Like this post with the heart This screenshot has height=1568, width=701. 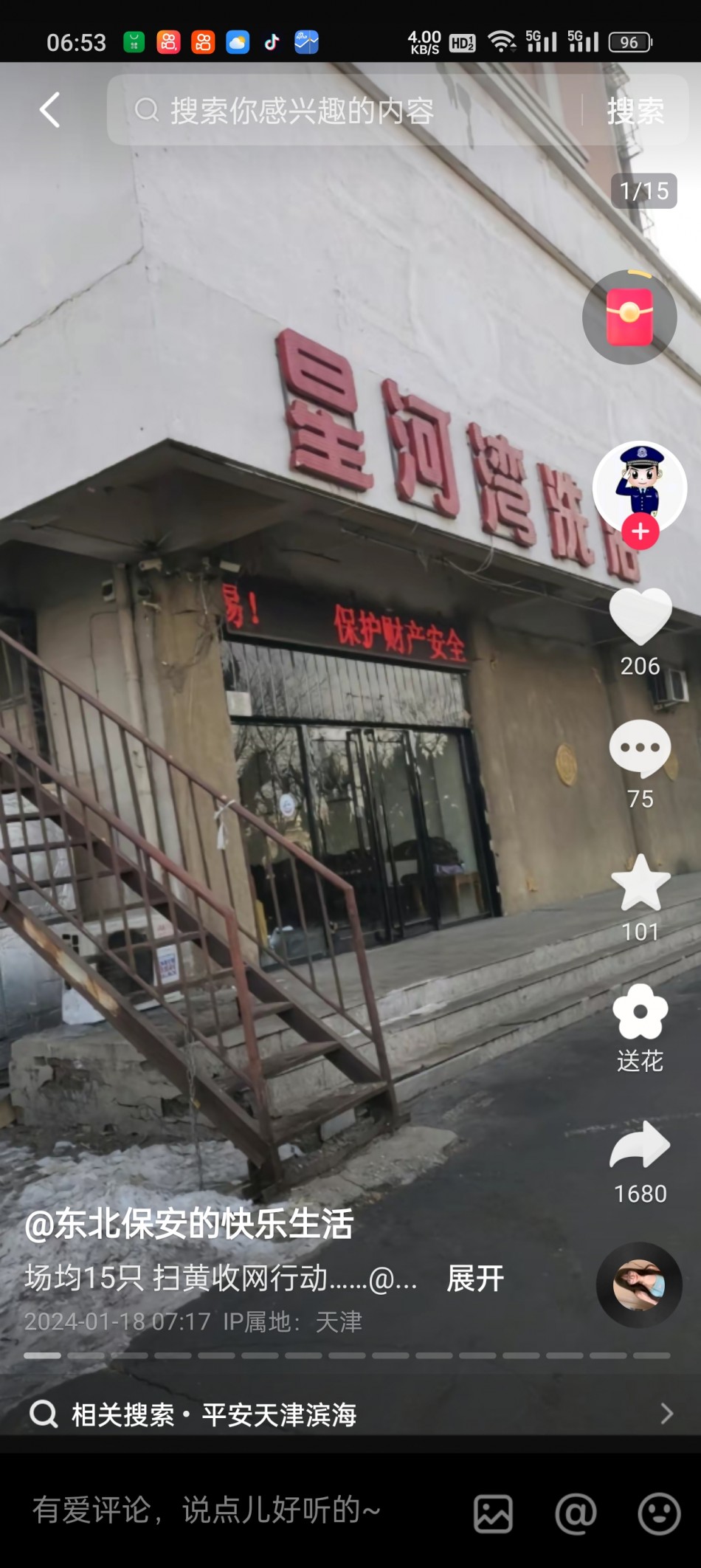(640, 616)
